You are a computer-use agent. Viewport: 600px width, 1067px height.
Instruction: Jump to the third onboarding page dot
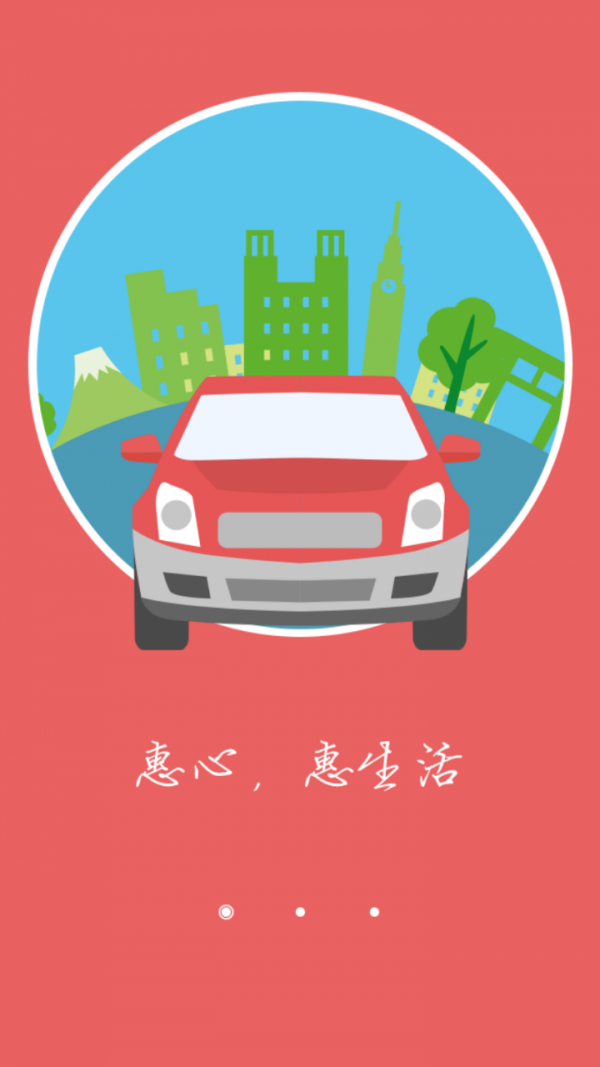point(374,912)
